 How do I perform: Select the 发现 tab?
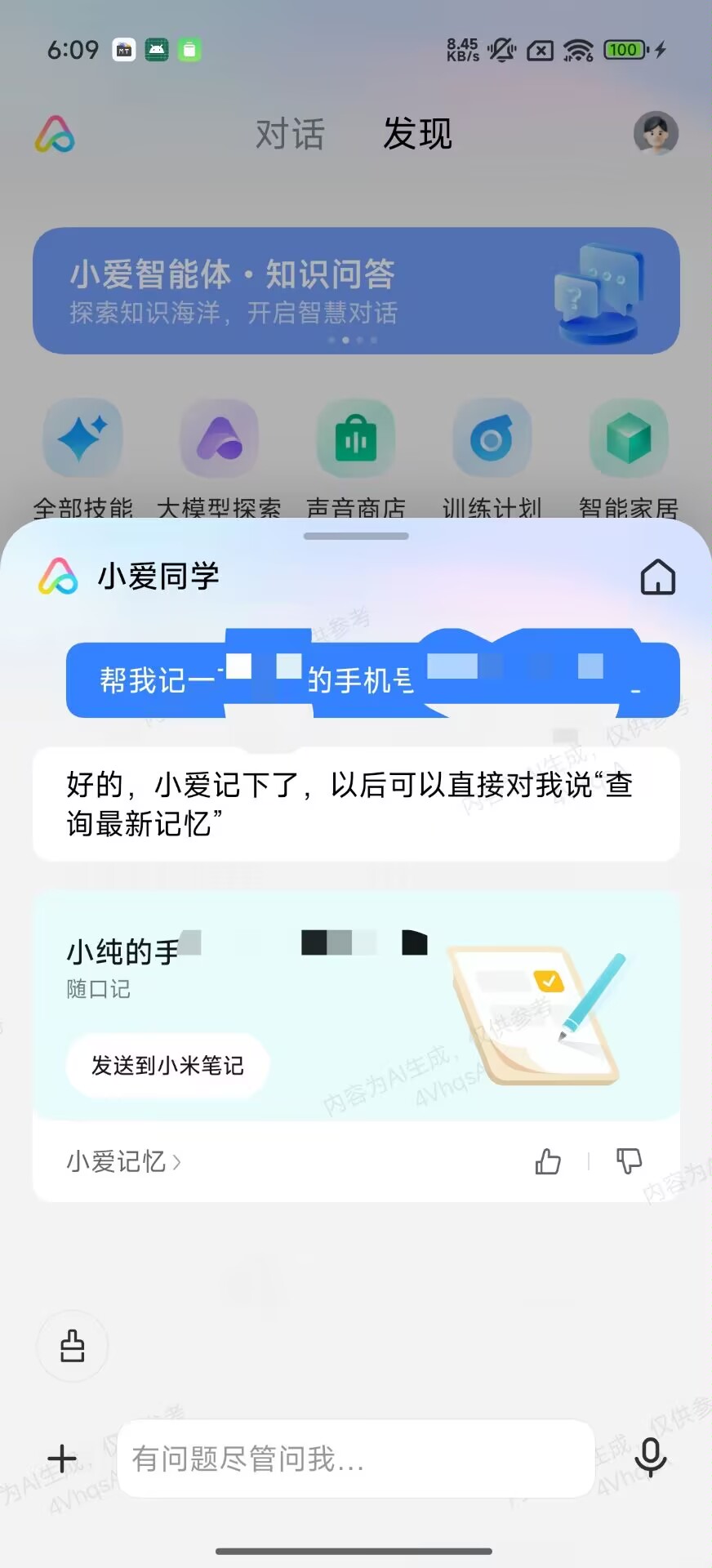tap(417, 134)
